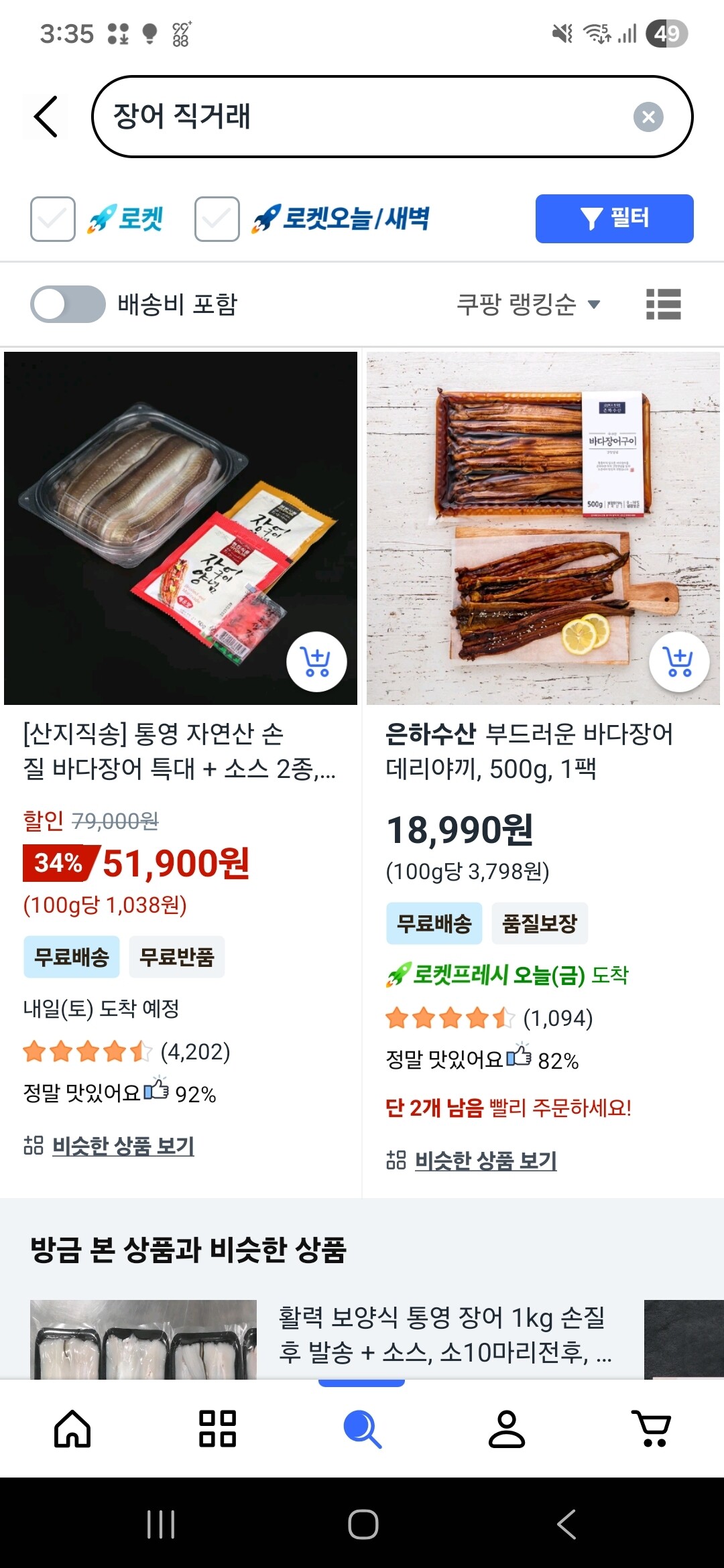Switch to list view layout
The height and width of the screenshot is (1568, 724).
663,304
